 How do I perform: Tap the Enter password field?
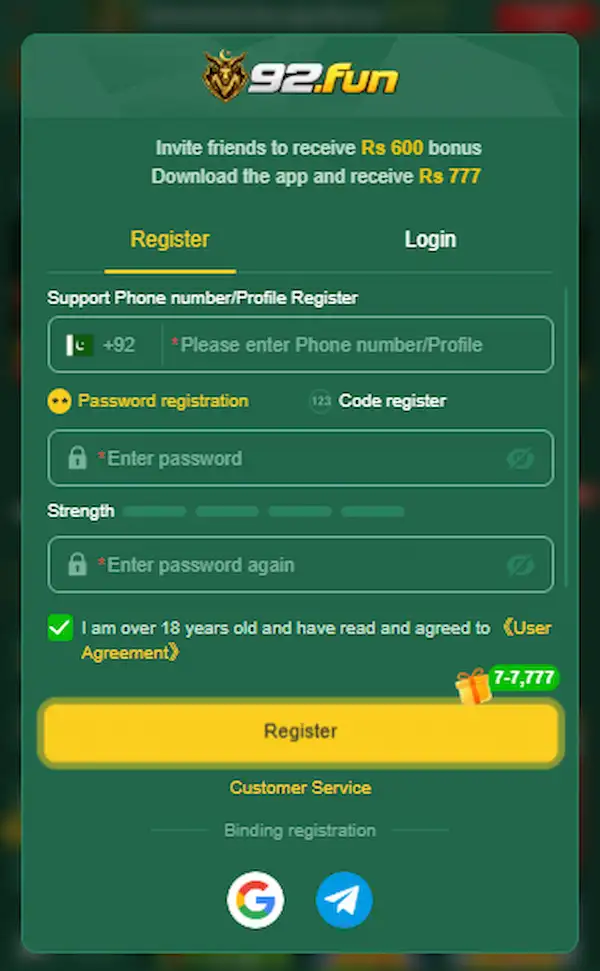pos(300,458)
